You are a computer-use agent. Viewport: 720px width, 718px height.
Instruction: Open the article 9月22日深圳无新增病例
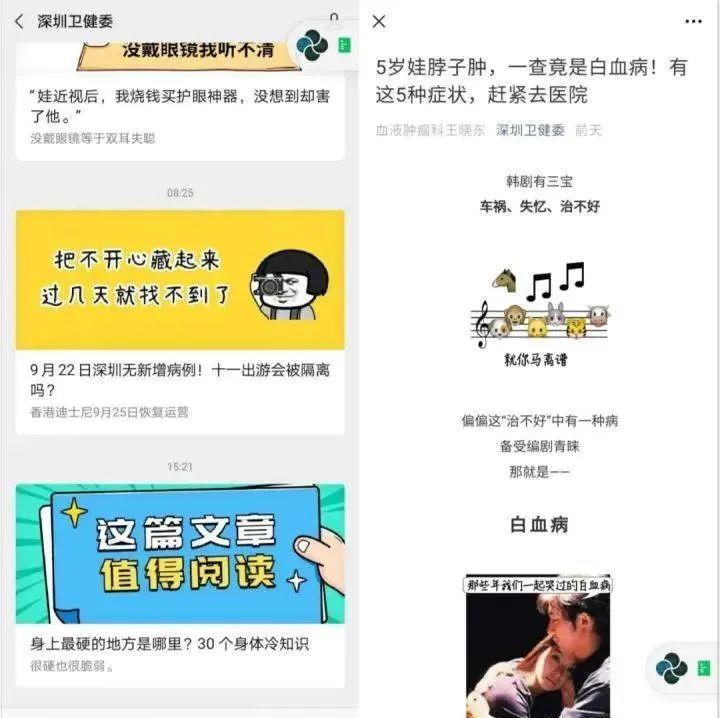coord(180,379)
